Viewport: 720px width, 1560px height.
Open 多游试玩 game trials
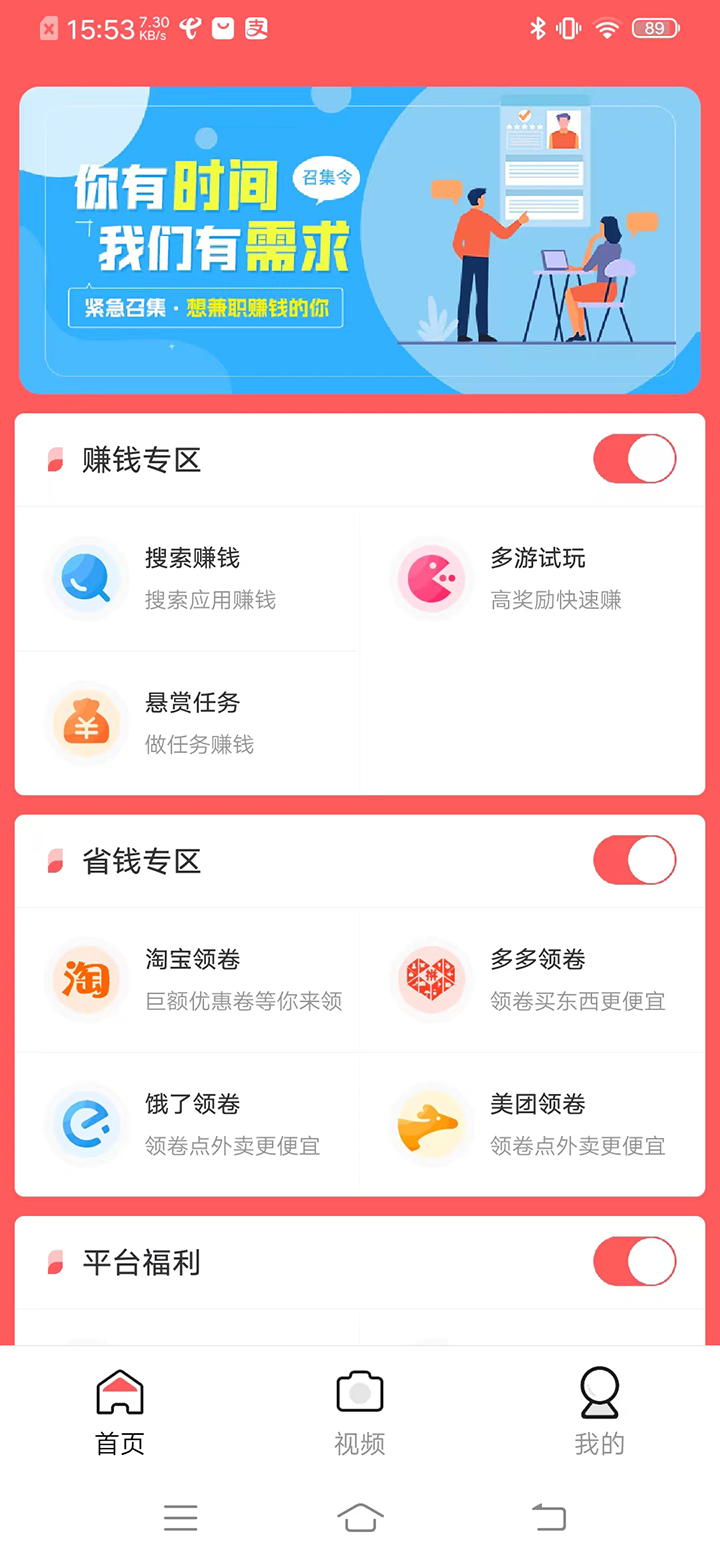point(532,579)
